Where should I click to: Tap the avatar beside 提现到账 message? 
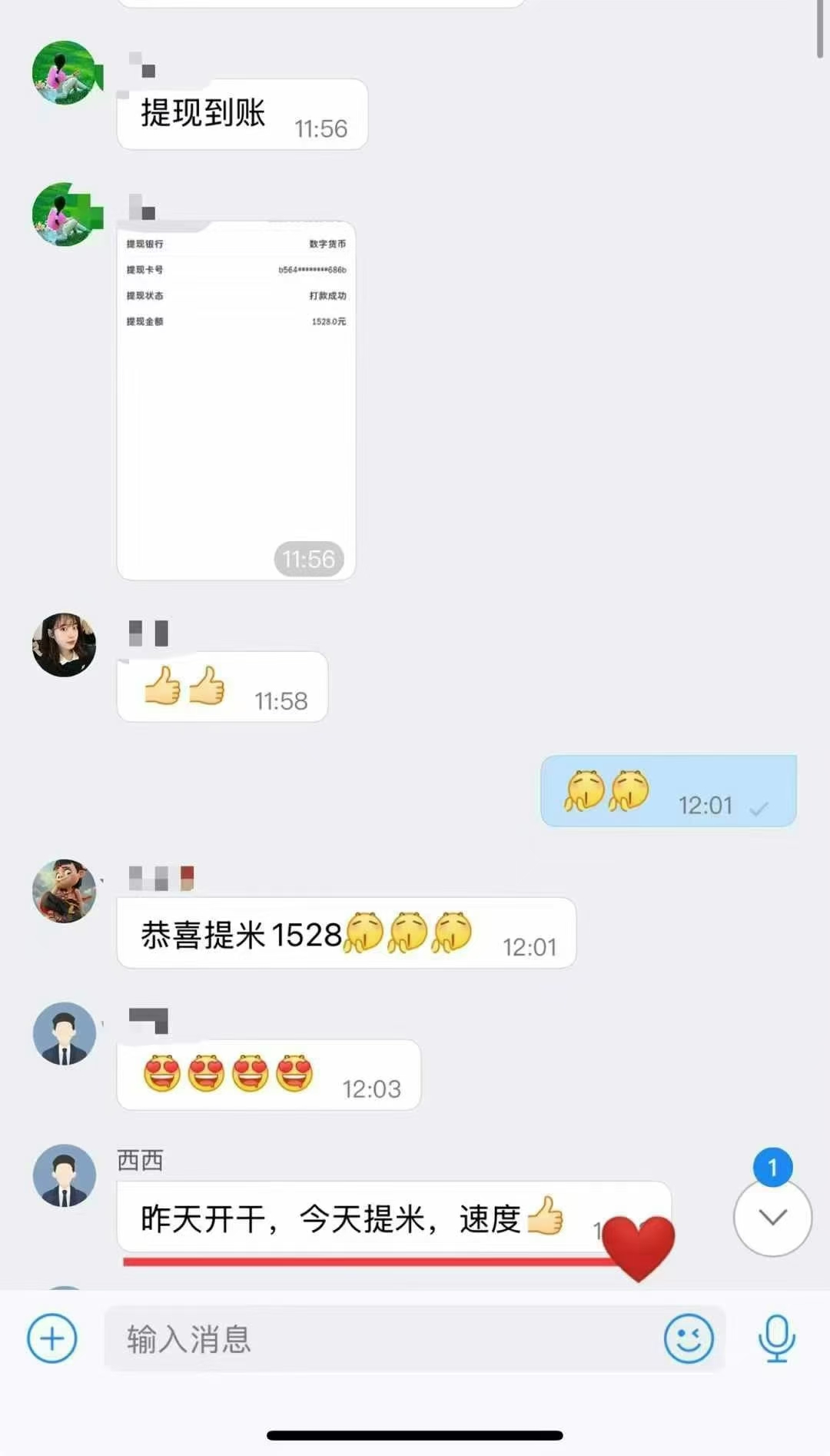pyautogui.click(x=65, y=73)
